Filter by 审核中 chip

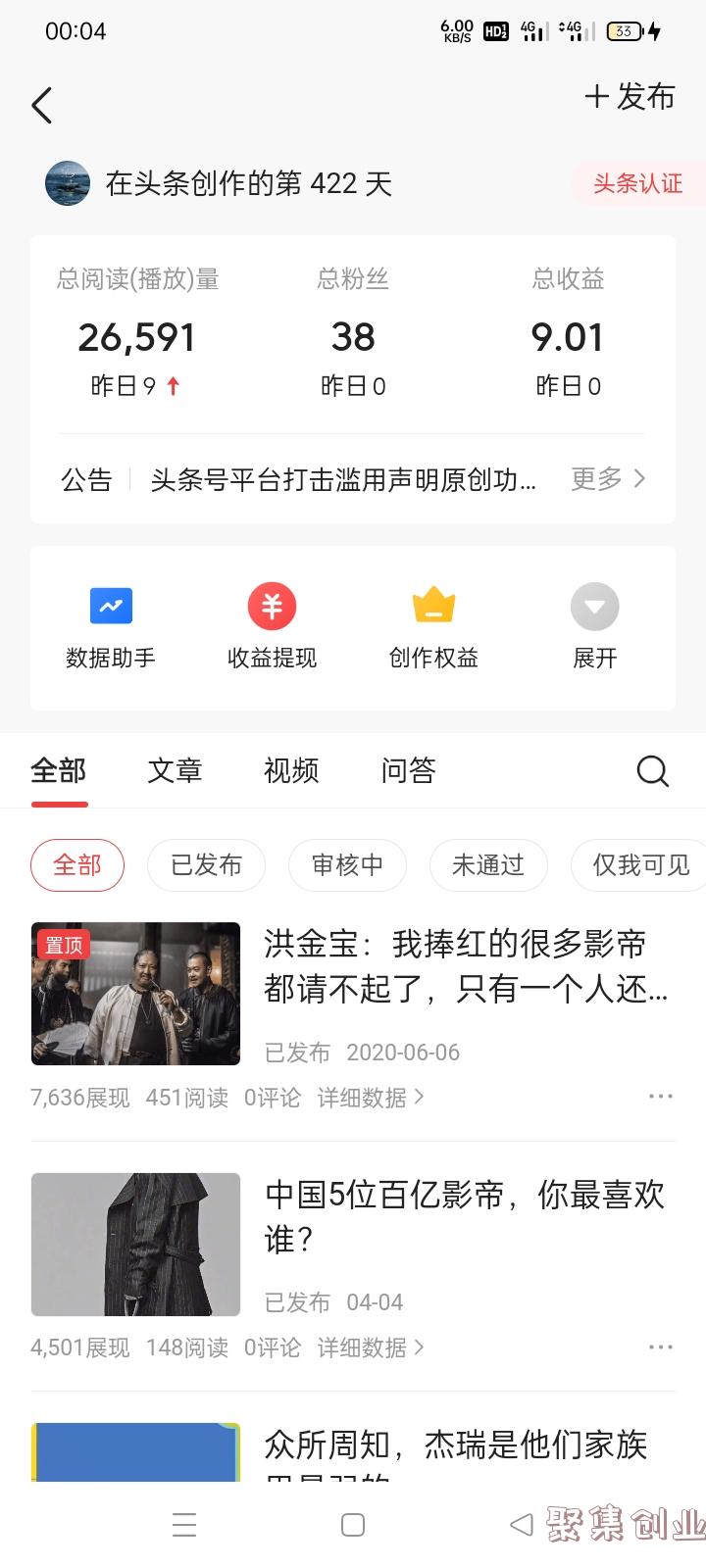tap(347, 865)
